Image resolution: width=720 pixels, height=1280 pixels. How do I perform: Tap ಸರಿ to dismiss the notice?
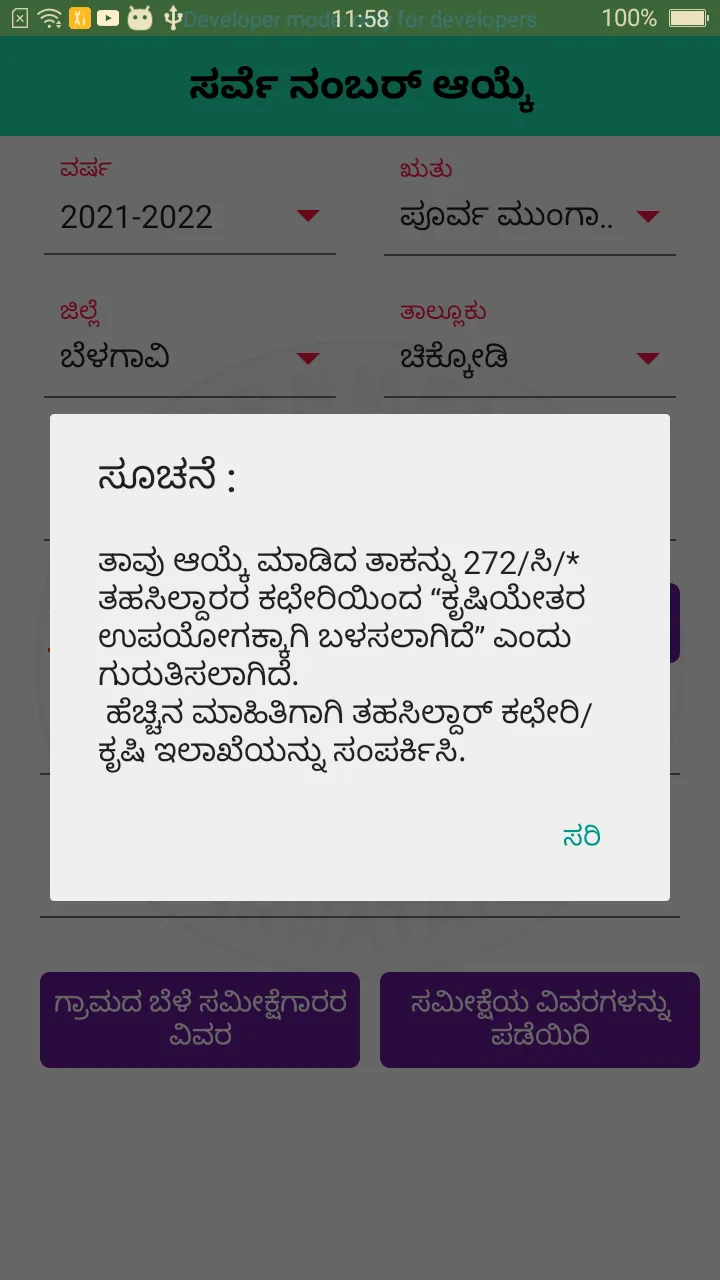[581, 836]
